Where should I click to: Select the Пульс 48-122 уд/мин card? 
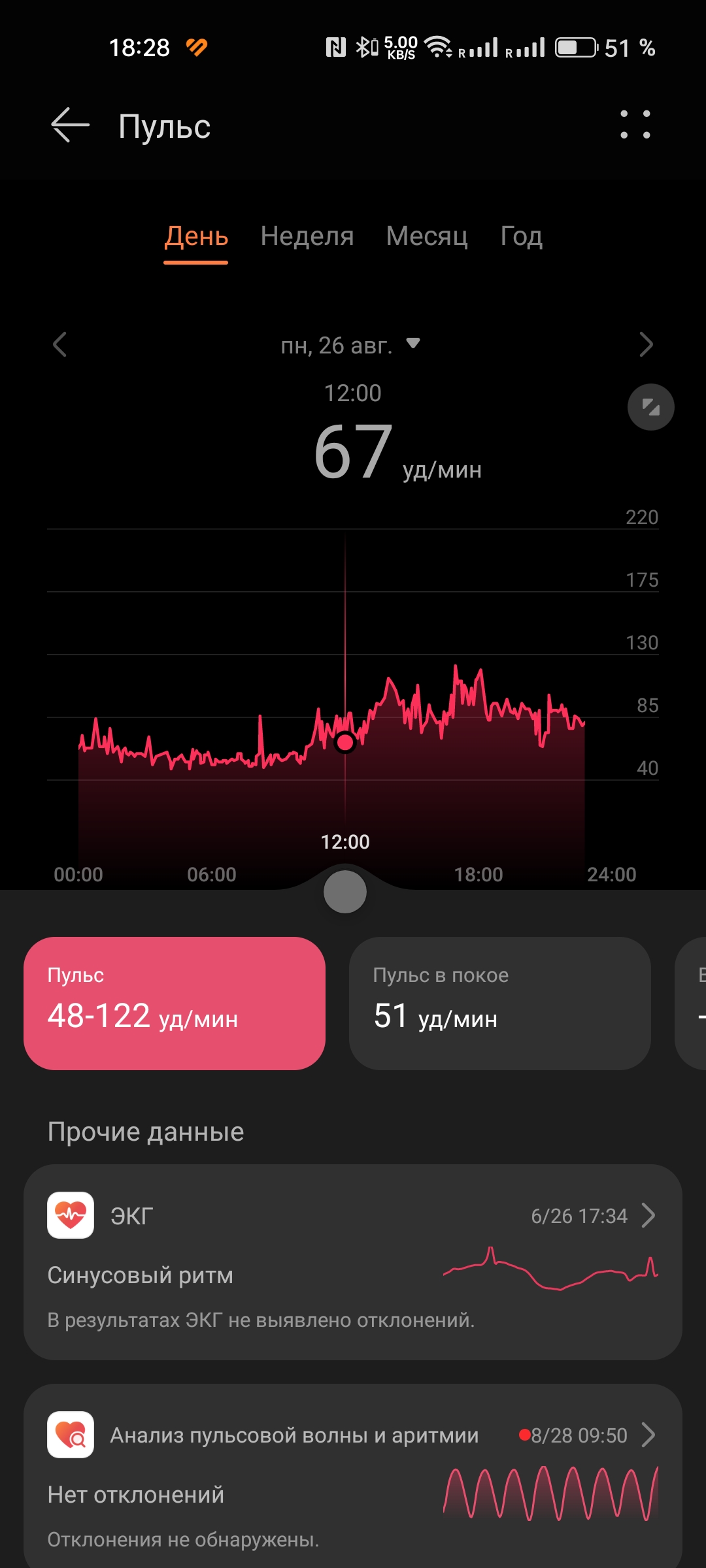coord(175,1003)
